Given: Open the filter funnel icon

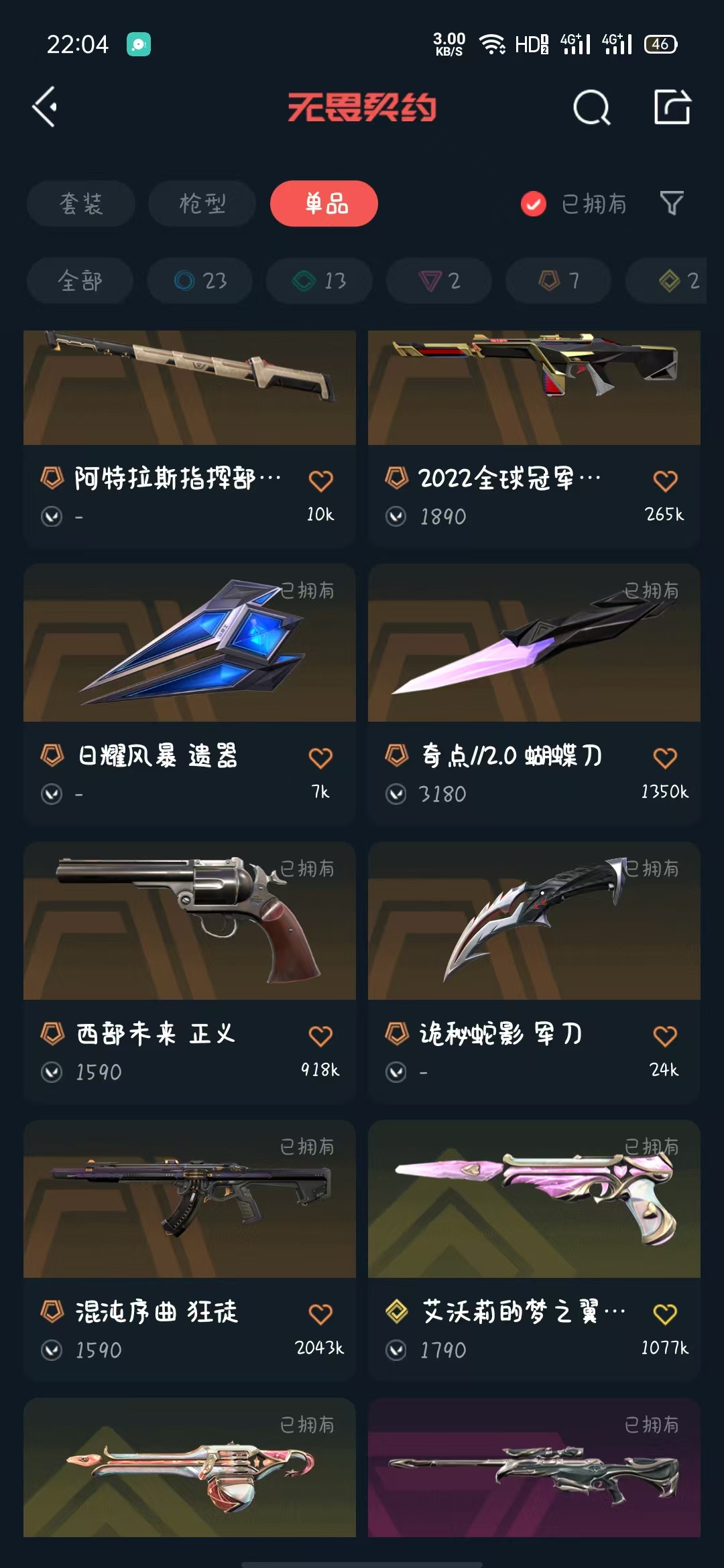Looking at the screenshot, I should 671,203.
